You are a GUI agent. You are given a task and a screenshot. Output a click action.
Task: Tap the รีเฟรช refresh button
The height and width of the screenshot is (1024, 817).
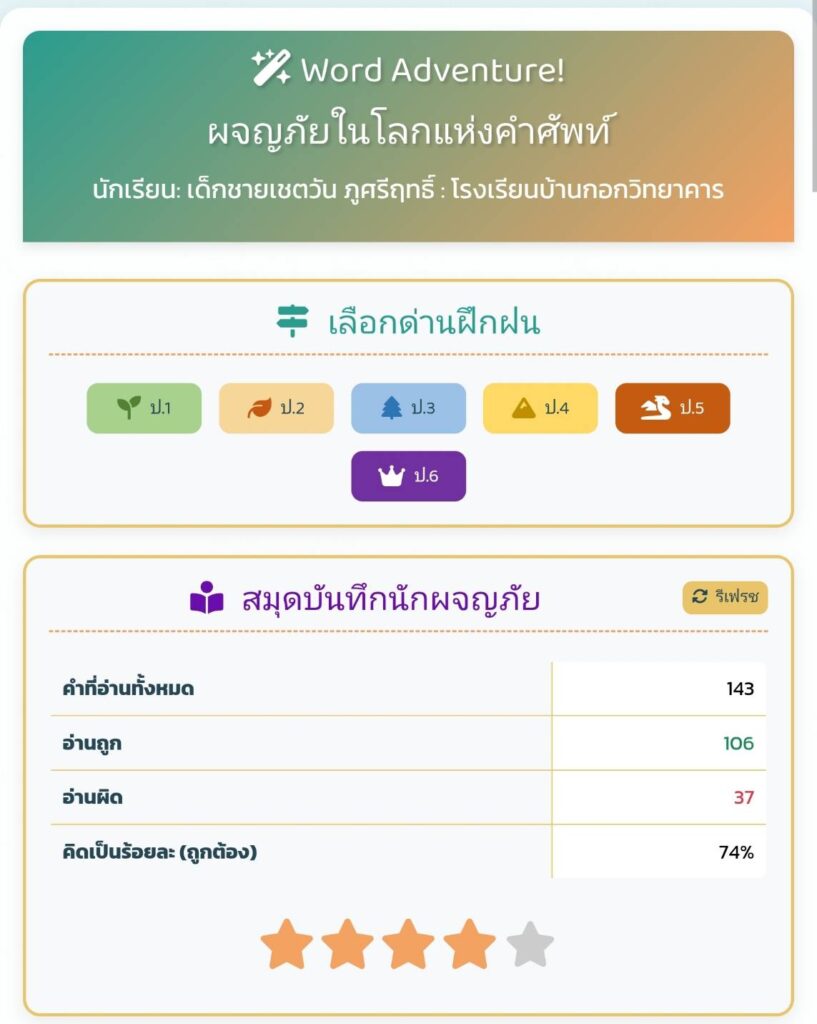(725, 597)
